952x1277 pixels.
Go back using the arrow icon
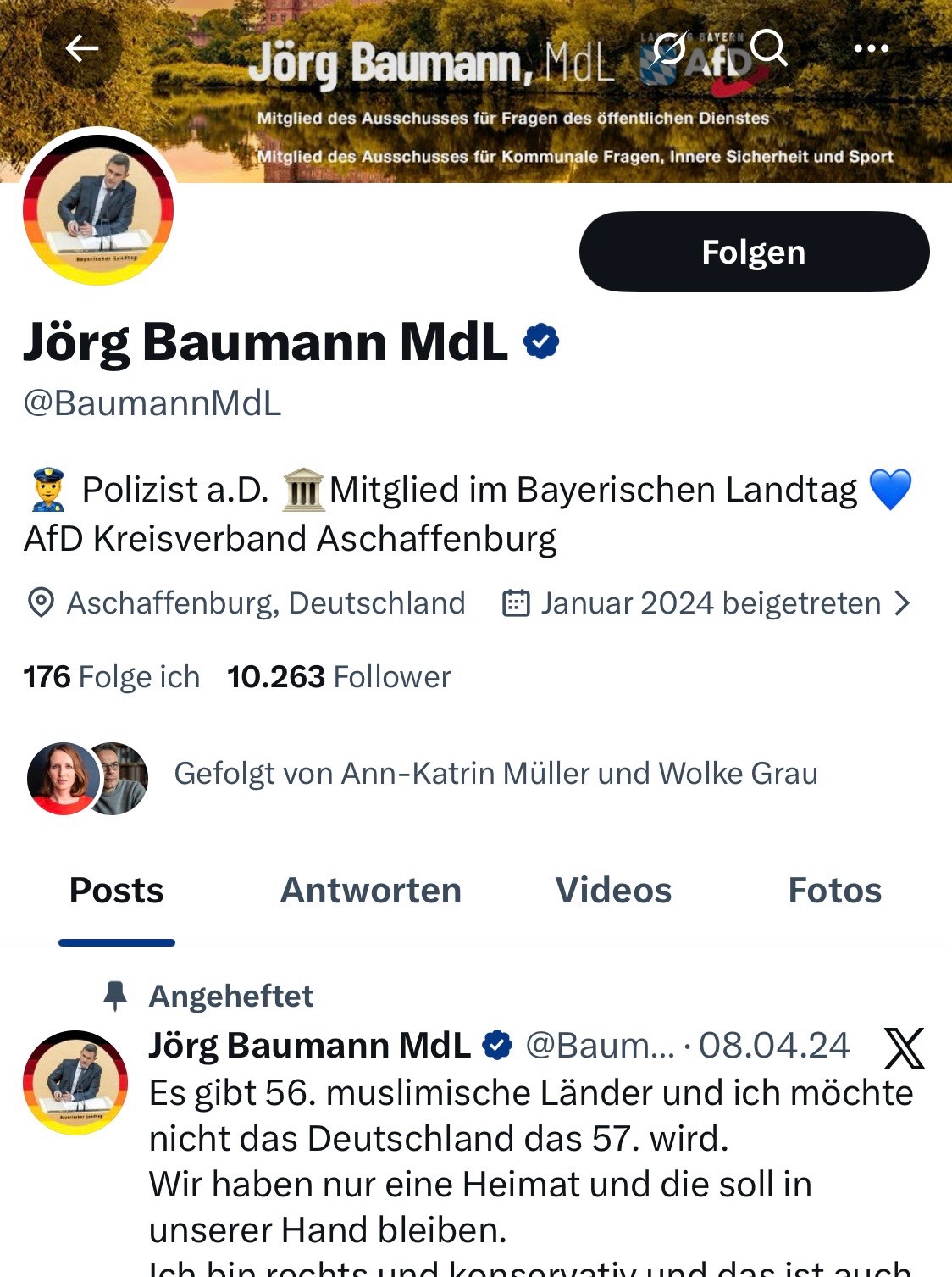pos(82,48)
